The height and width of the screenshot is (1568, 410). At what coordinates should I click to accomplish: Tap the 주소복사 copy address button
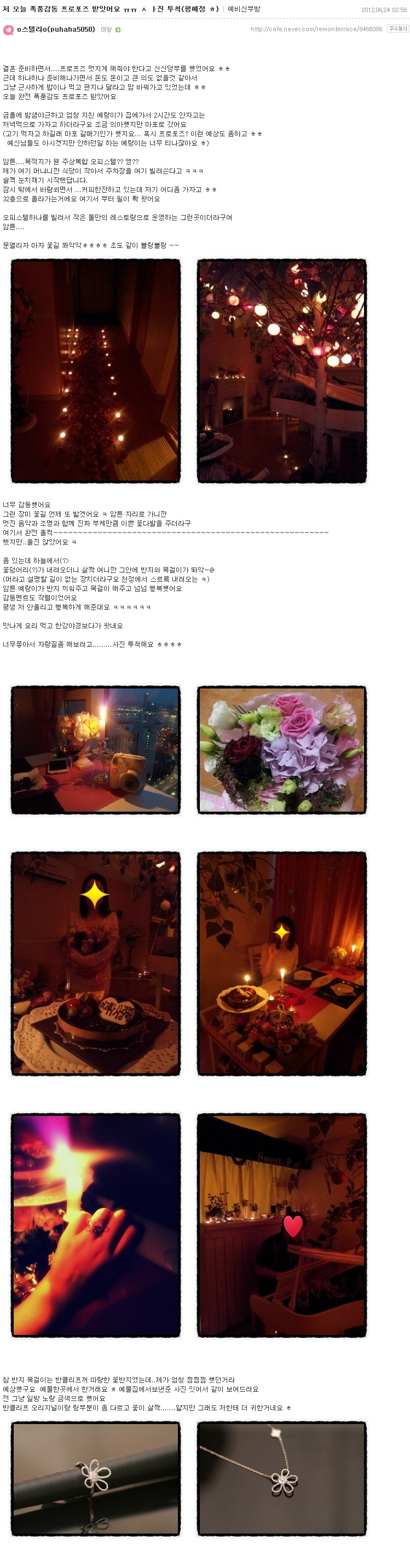(x=397, y=28)
